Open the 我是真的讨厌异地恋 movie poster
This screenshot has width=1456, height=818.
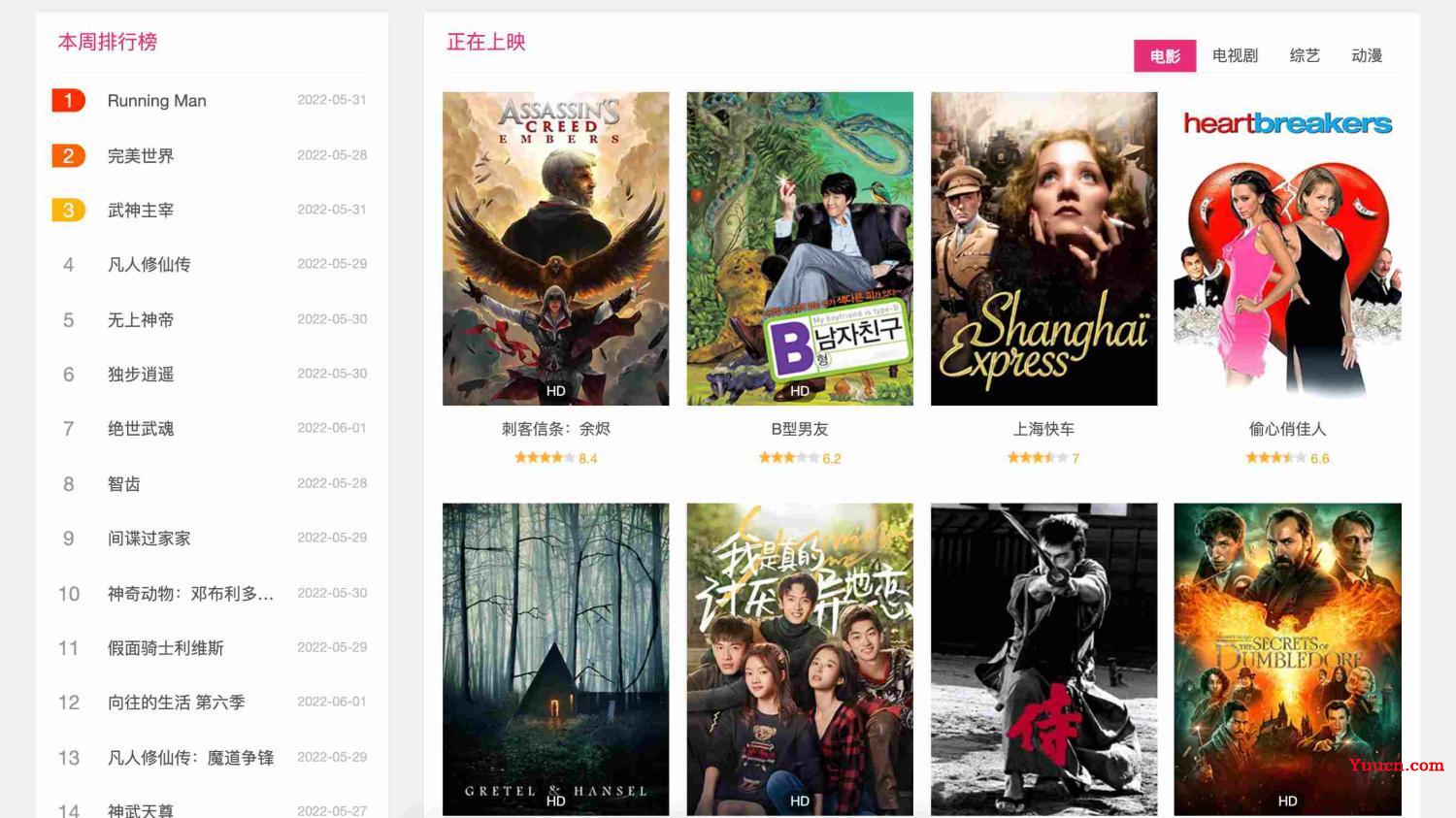800,659
